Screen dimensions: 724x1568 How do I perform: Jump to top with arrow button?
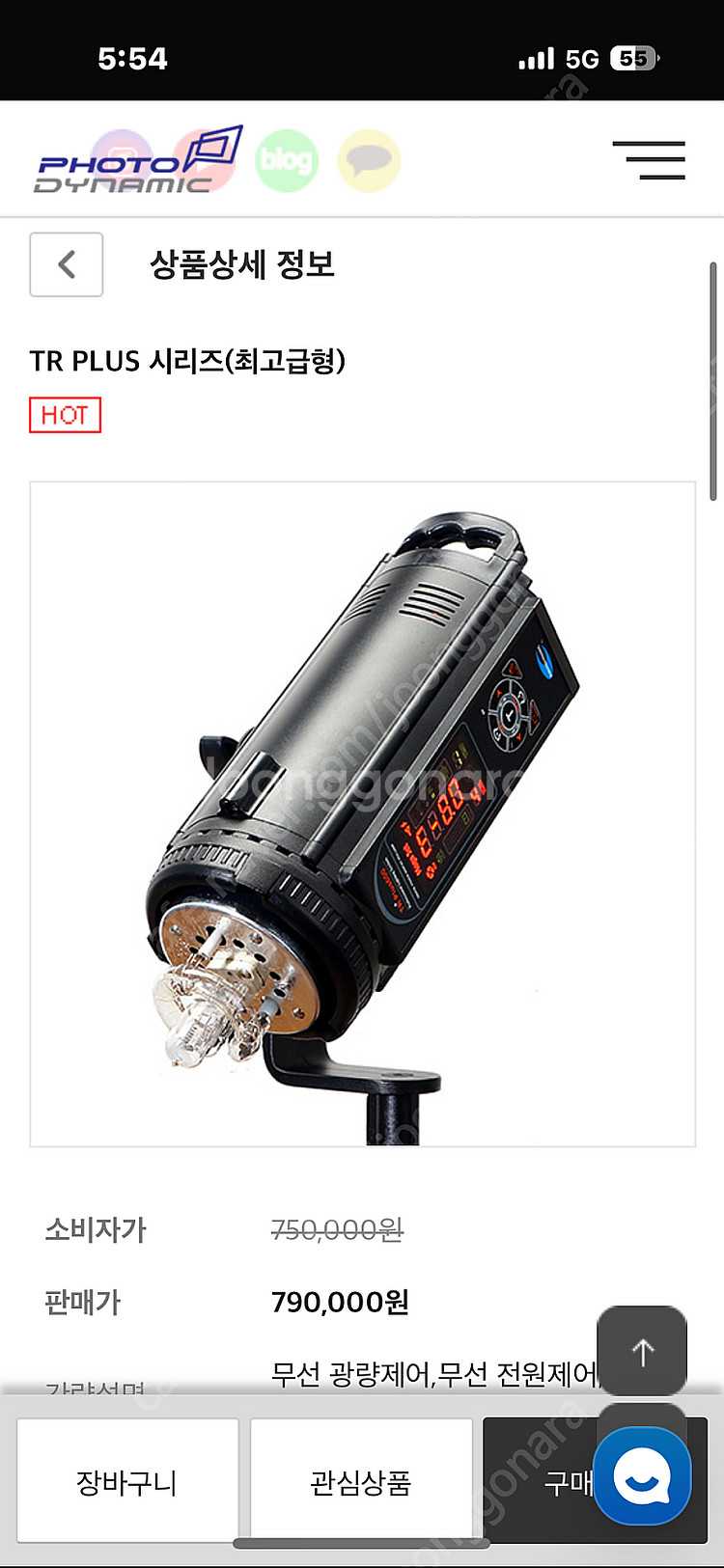642,1351
